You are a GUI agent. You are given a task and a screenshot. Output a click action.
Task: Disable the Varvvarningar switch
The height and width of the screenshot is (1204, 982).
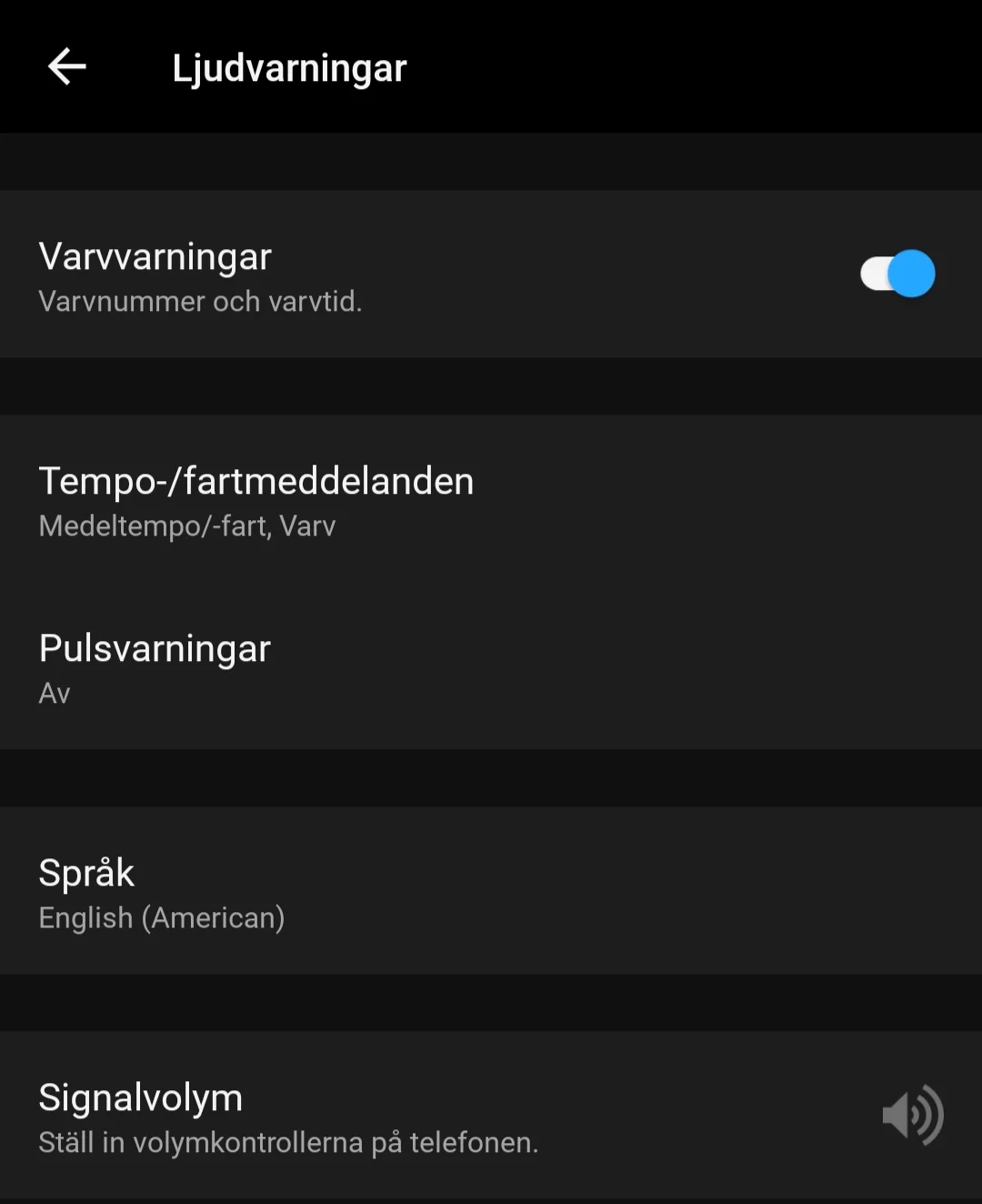click(897, 274)
